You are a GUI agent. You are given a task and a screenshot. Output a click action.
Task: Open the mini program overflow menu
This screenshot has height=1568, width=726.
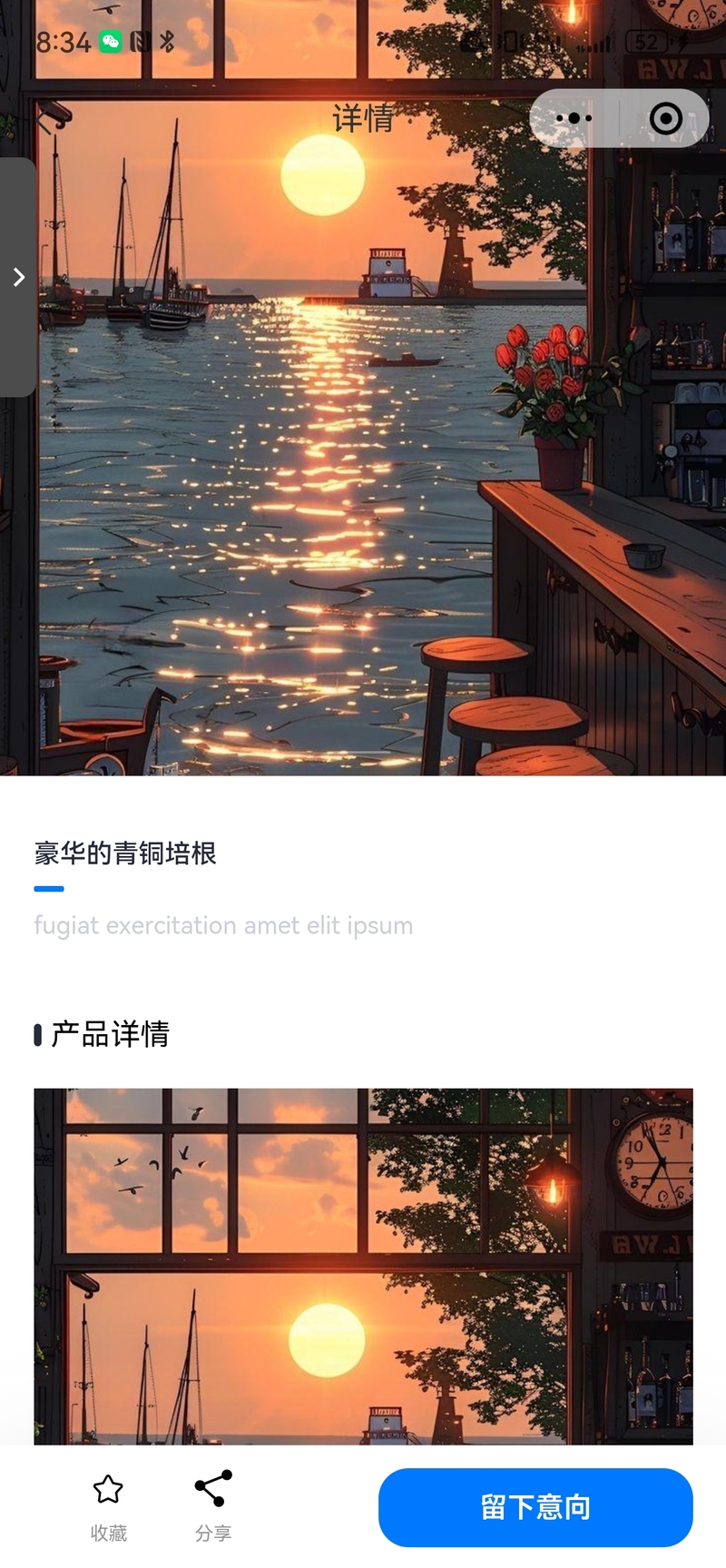point(574,118)
